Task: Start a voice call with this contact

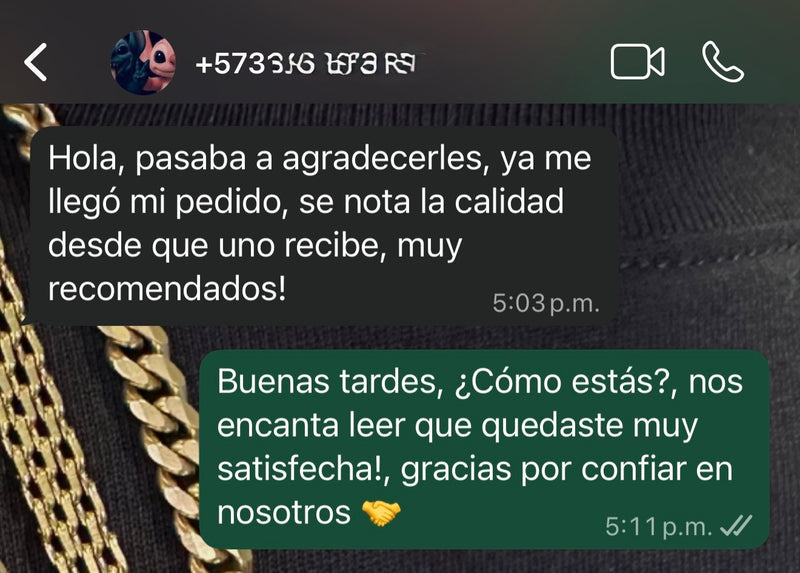Action: (x=722, y=62)
